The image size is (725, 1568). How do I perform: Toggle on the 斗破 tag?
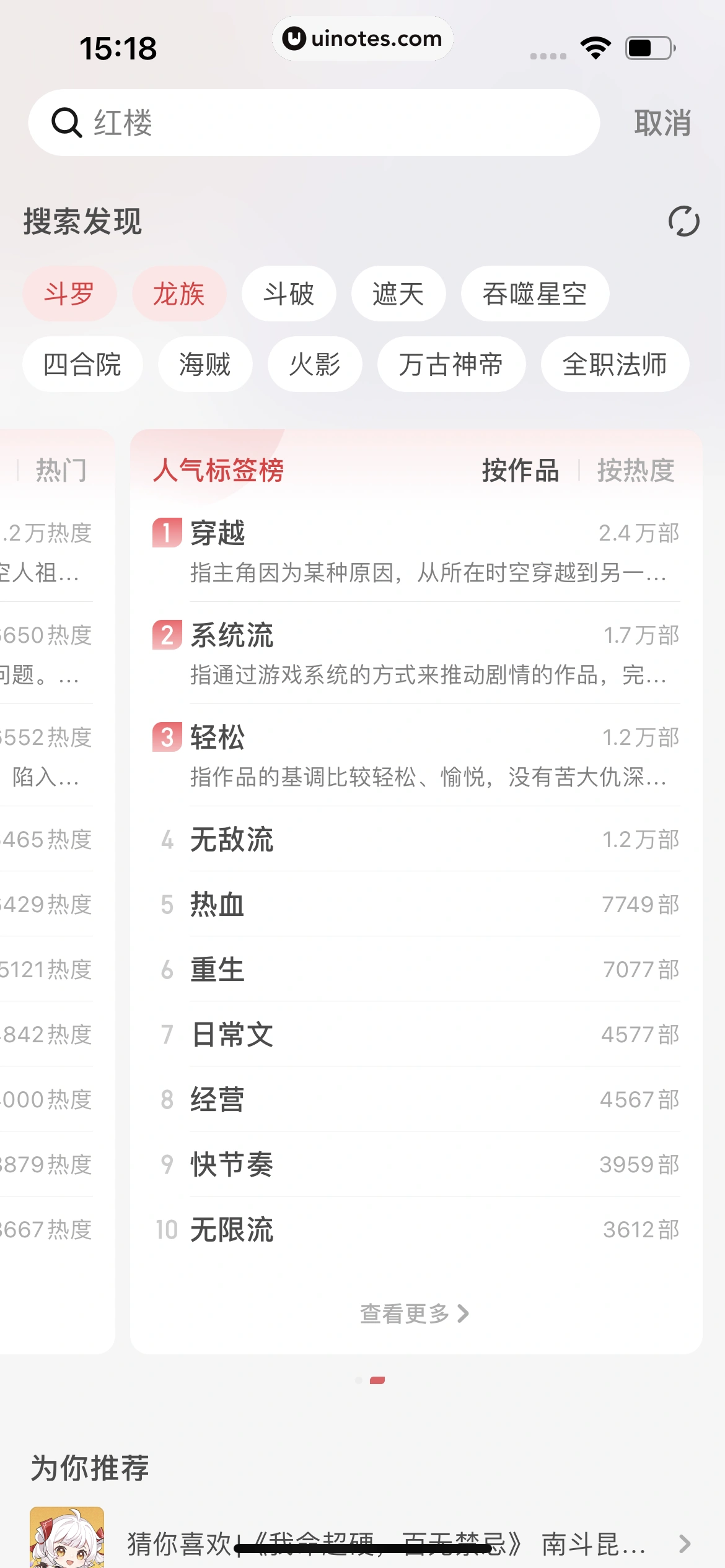288,294
